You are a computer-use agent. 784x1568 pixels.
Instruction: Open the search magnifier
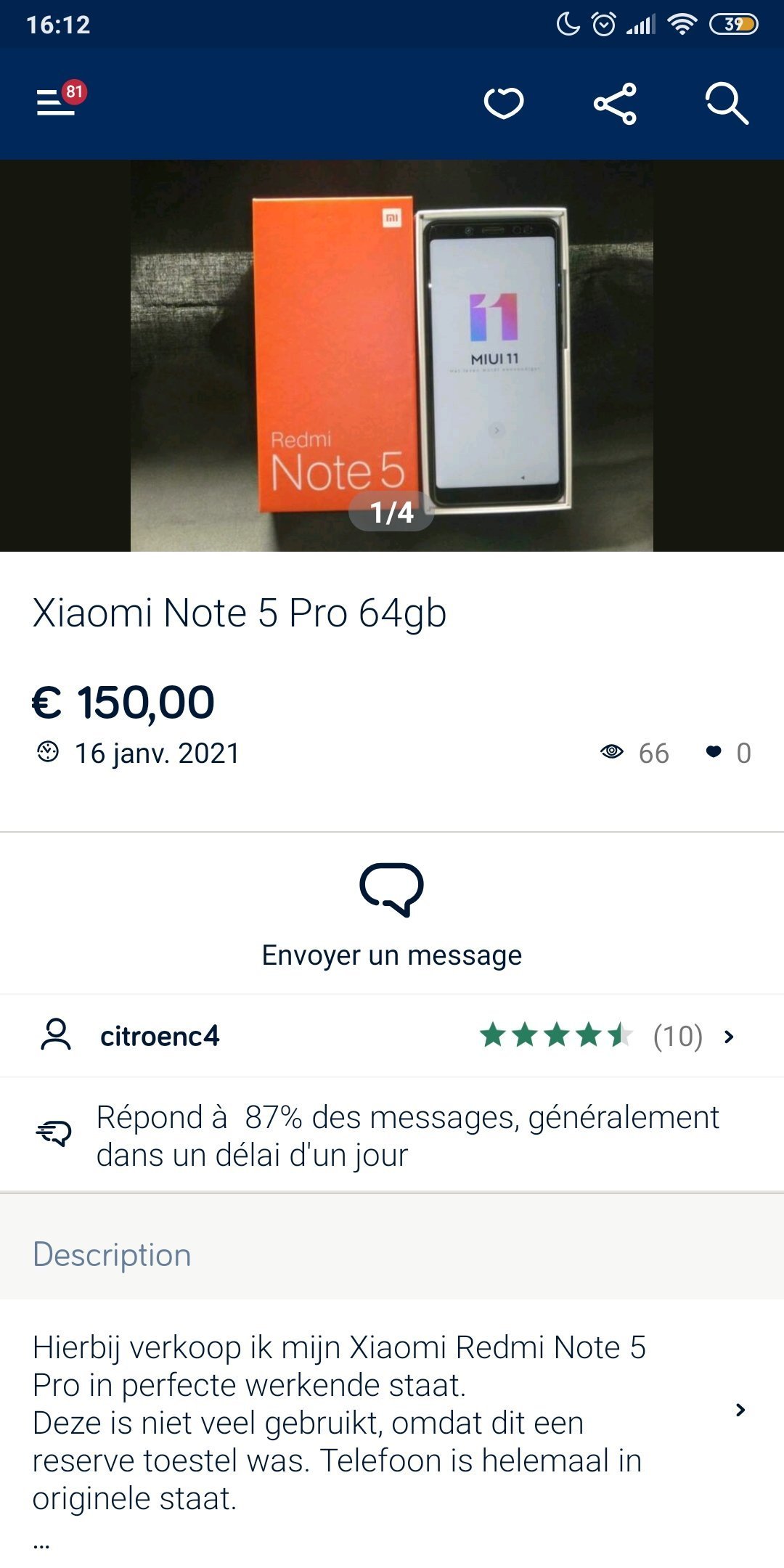tap(727, 104)
